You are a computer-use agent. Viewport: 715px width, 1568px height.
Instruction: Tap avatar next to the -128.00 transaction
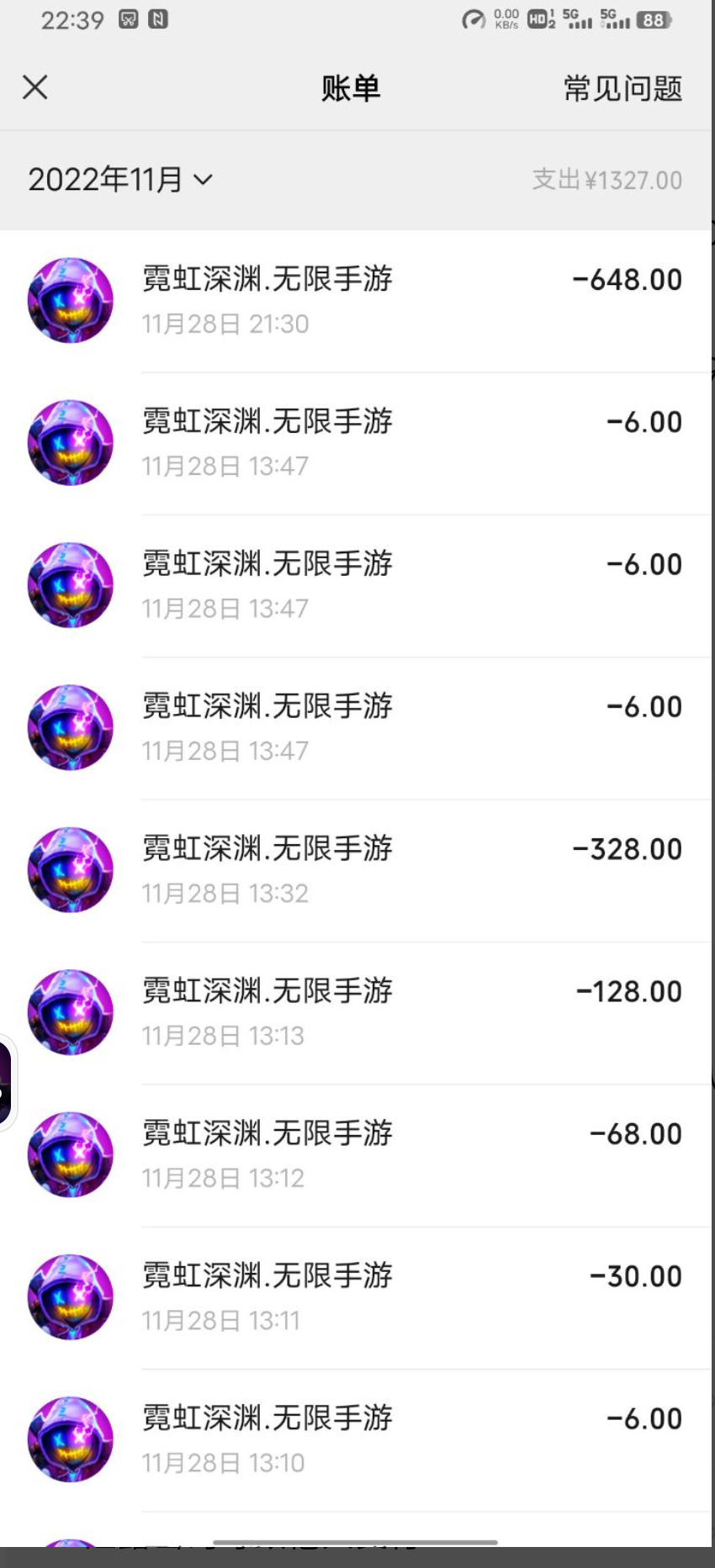pyautogui.click(x=71, y=1012)
